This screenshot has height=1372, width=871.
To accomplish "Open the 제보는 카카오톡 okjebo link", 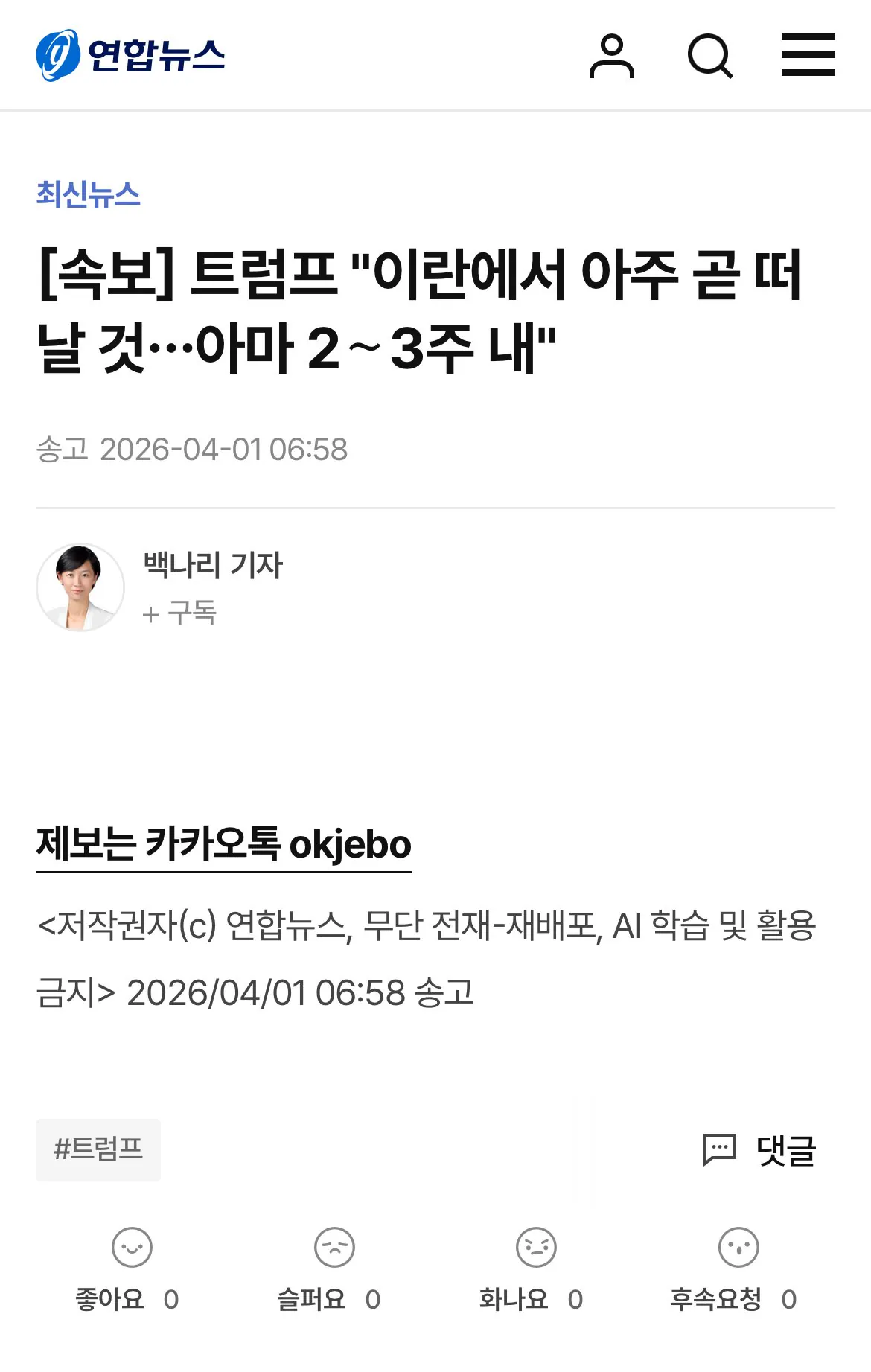I will coord(223,845).
